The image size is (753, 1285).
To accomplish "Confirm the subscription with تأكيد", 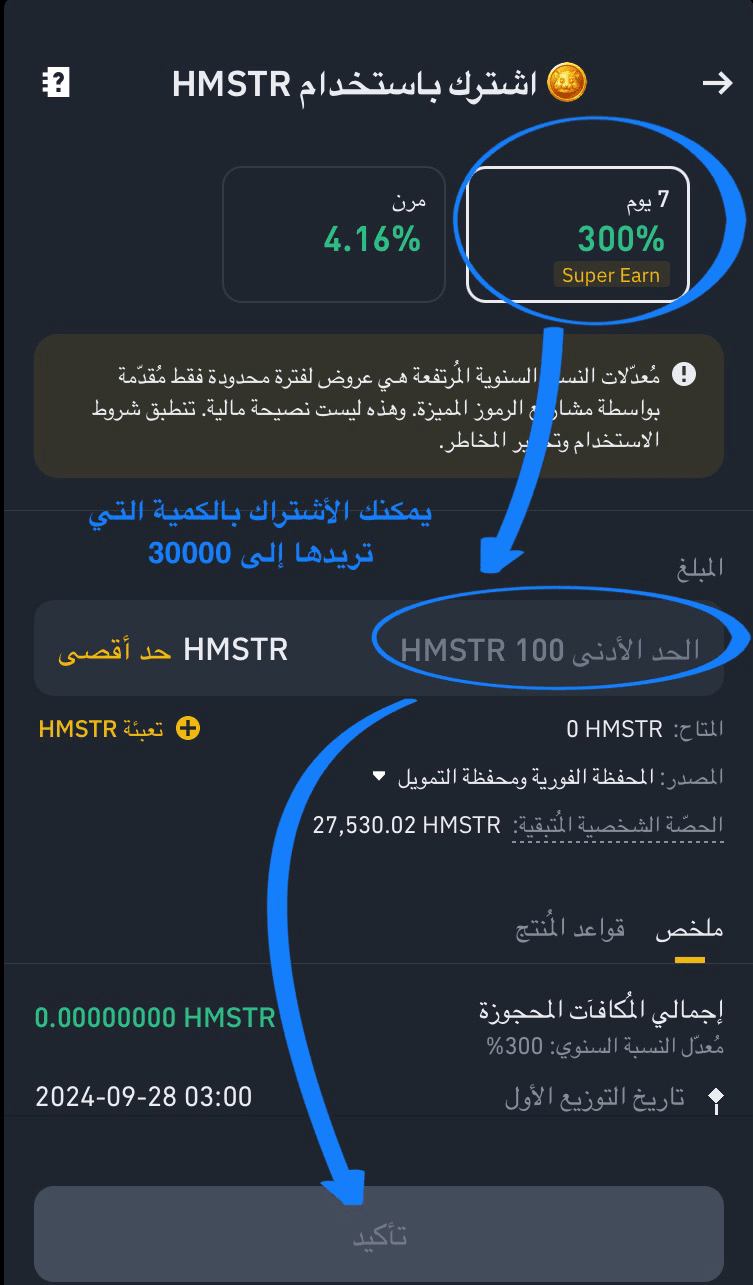I will pyautogui.click(x=378, y=1236).
